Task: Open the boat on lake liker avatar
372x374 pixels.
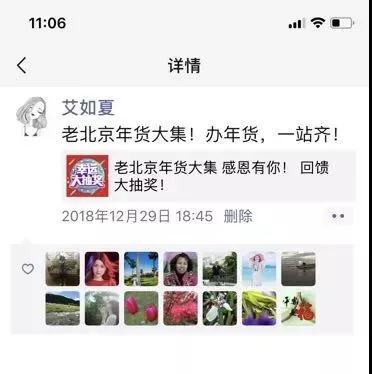Action: [x=298, y=269]
